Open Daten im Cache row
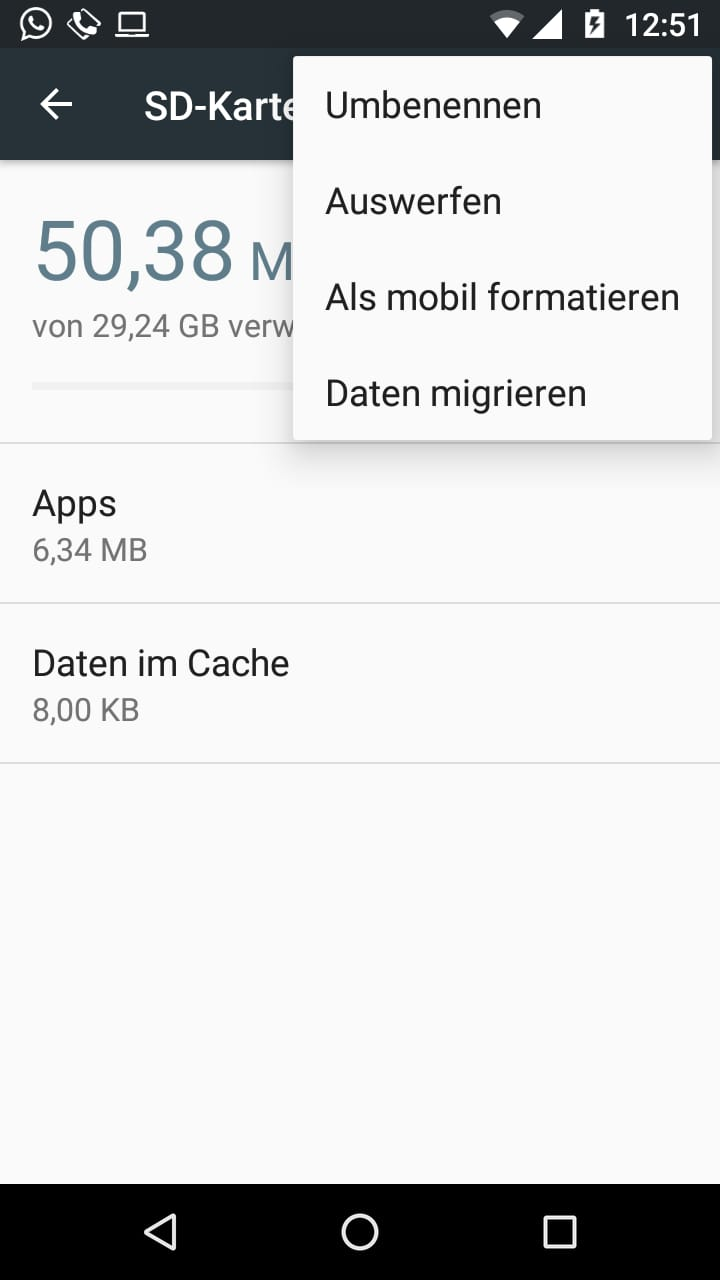720x1280 pixels. 360,684
